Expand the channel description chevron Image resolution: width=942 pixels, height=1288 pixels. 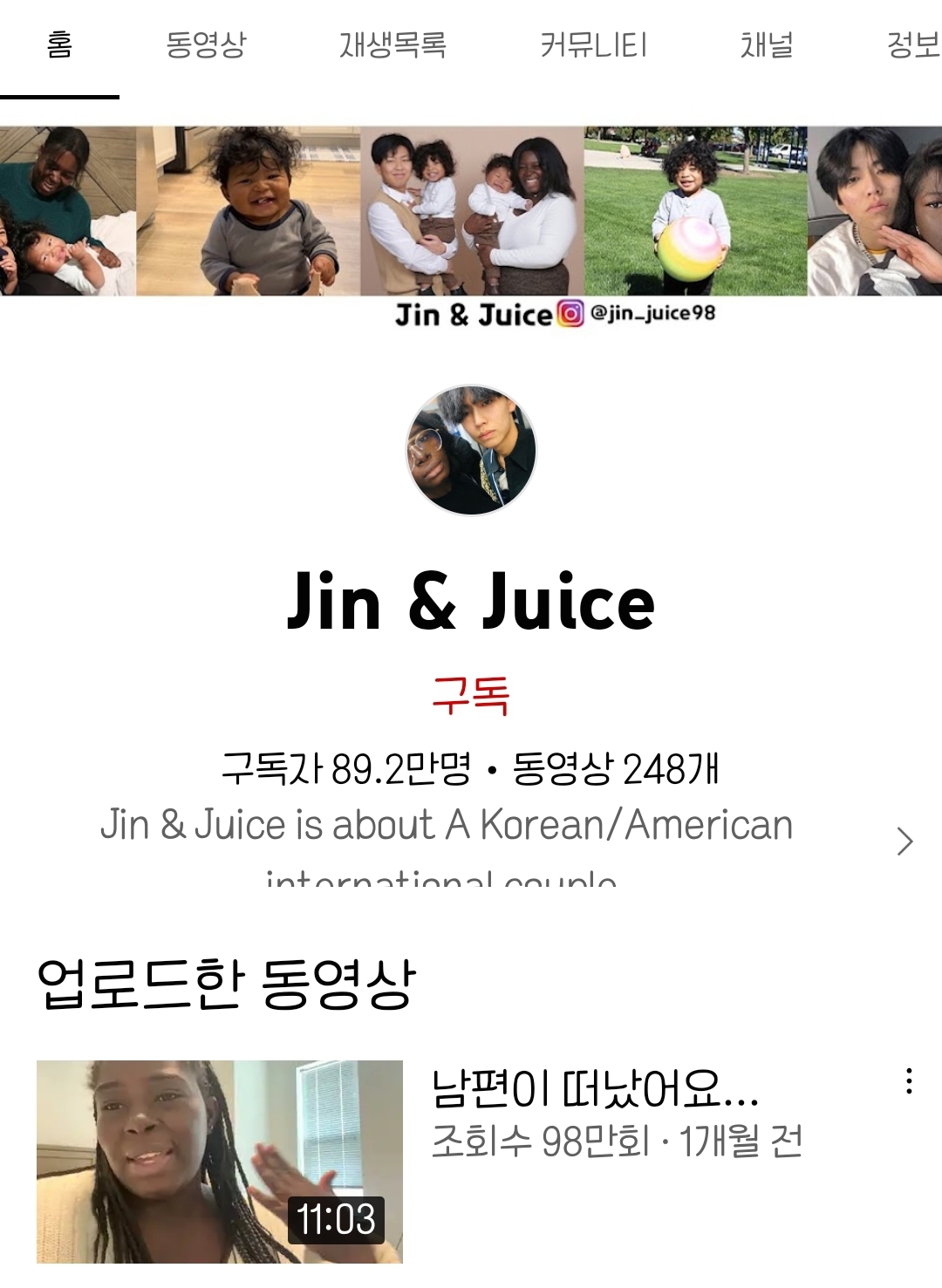pos(904,842)
